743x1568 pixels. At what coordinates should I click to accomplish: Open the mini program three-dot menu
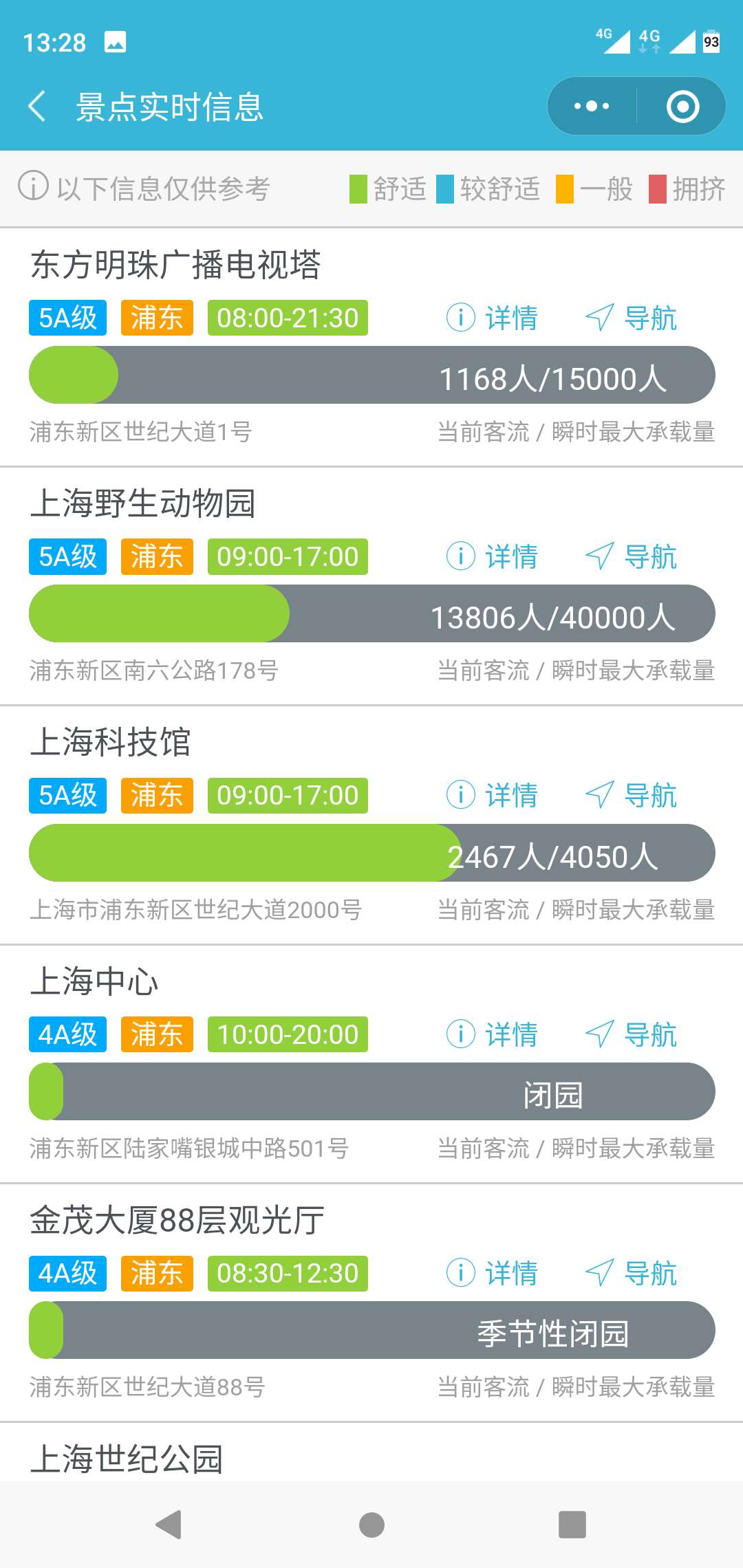592,107
